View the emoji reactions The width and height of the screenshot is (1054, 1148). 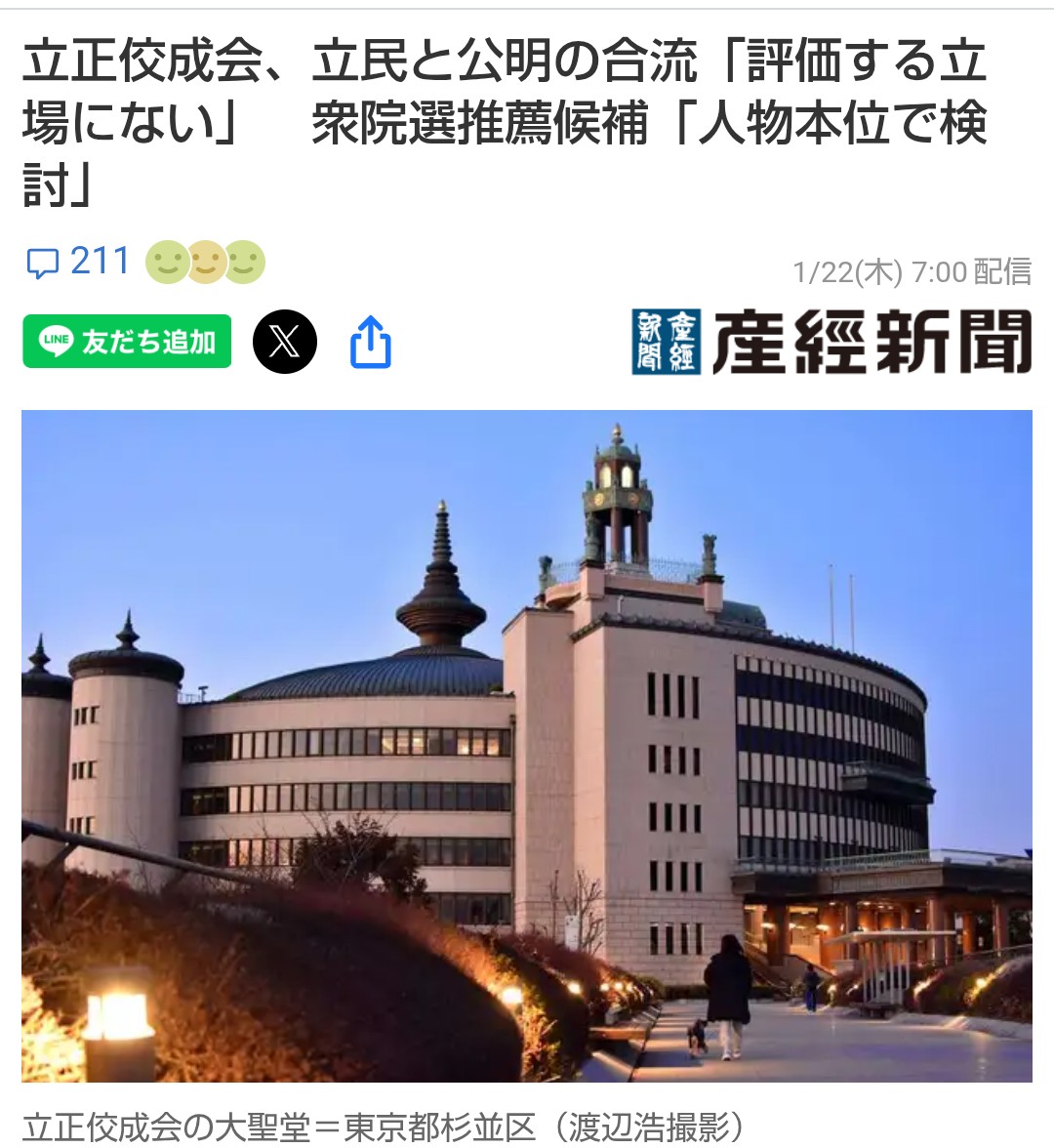point(205,262)
